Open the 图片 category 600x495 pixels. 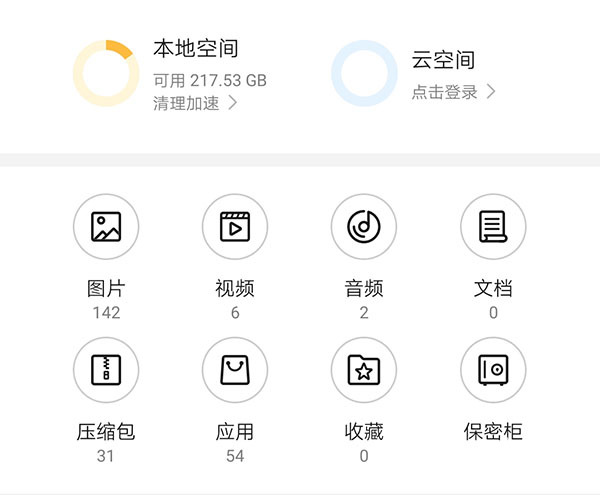tap(106, 227)
